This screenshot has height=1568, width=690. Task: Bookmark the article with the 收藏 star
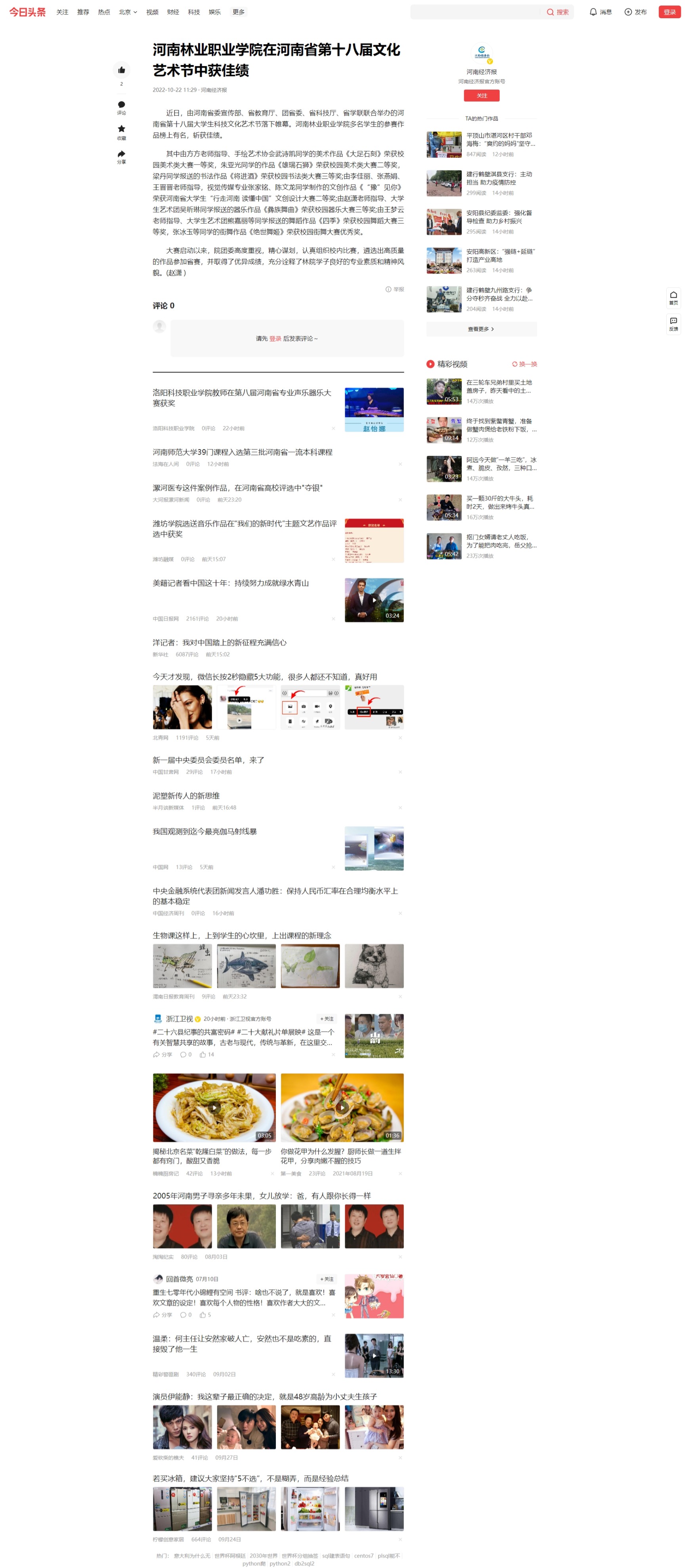coord(121,131)
